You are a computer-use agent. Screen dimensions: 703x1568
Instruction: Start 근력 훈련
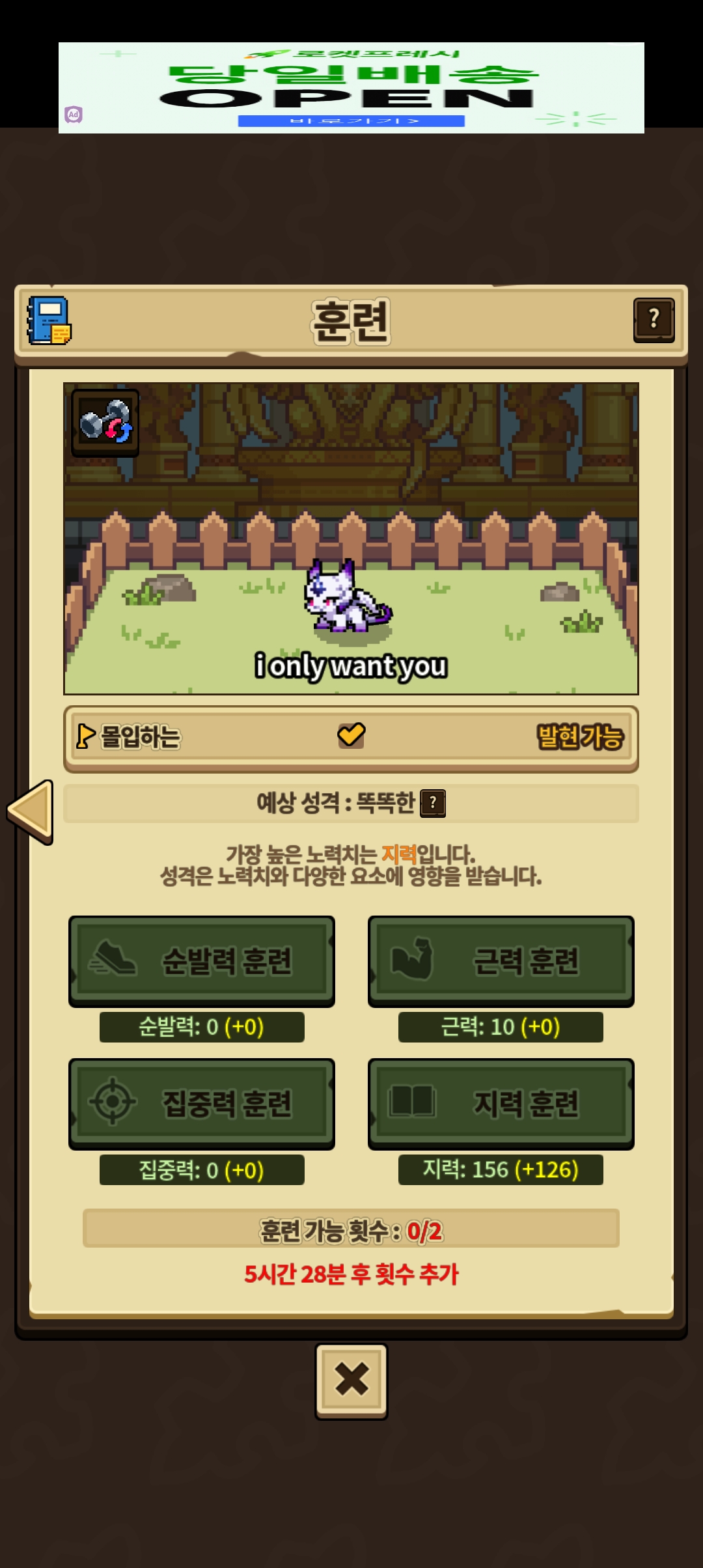coord(501,961)
